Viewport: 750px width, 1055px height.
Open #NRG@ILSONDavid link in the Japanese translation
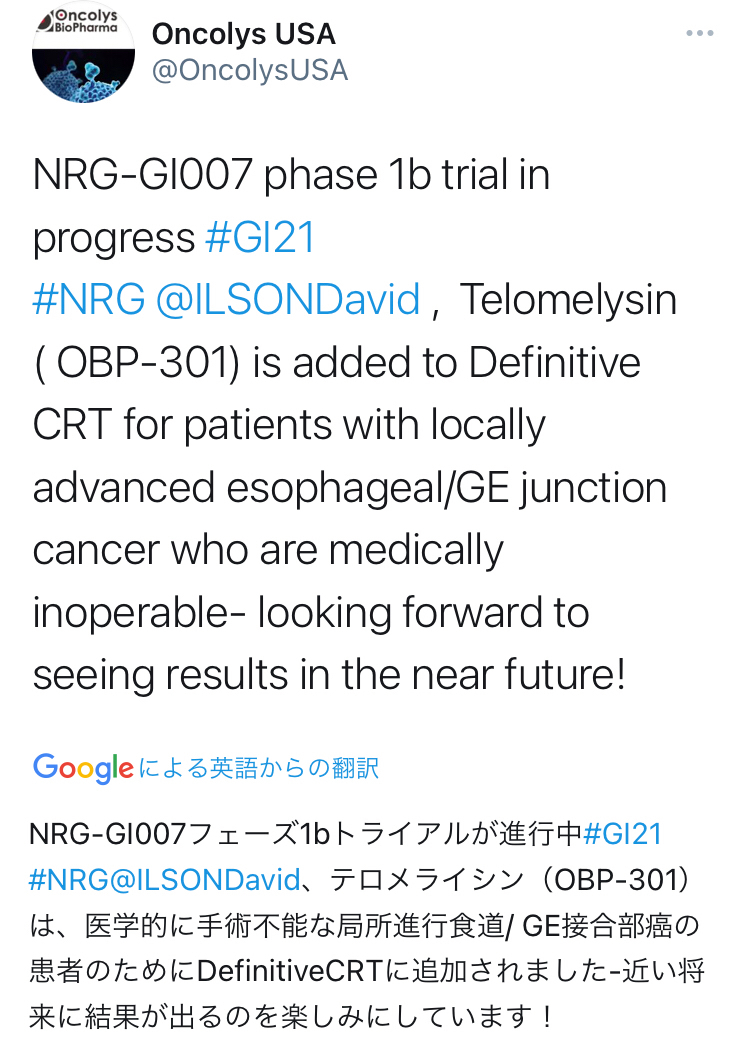click(x=165, y=879)
